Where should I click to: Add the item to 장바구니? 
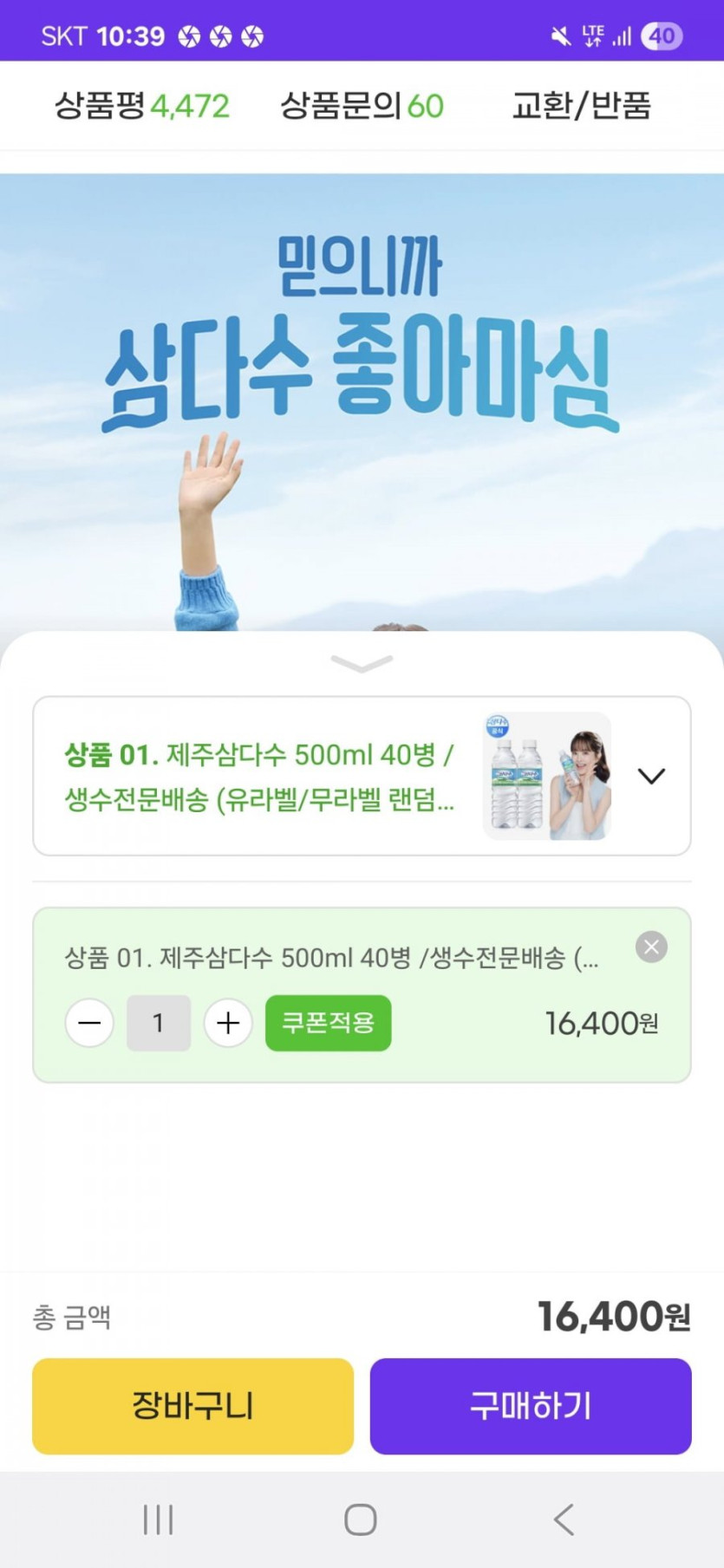[192, 1406]
